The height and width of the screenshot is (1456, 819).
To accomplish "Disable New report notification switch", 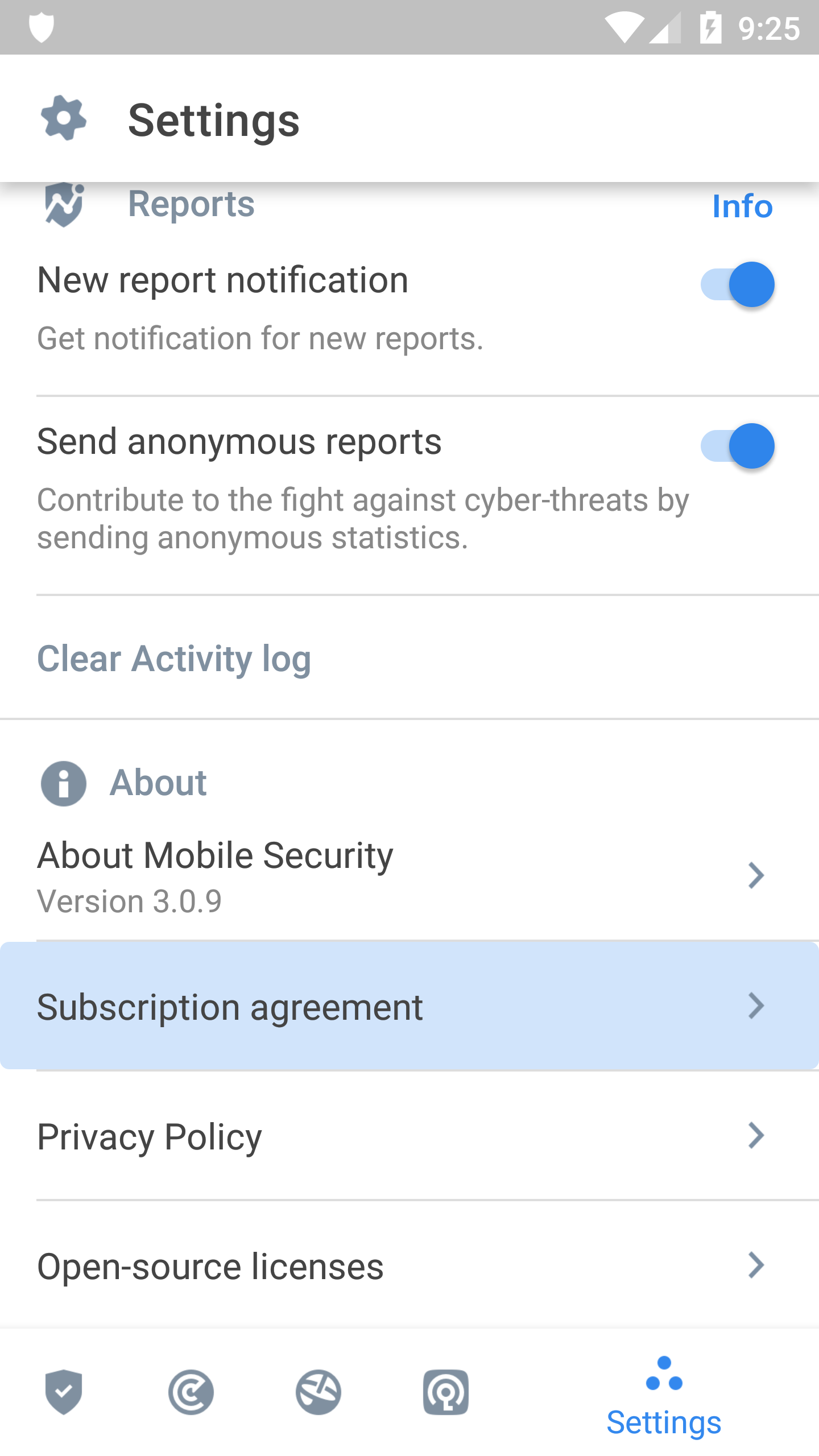I will coord(737,284).
